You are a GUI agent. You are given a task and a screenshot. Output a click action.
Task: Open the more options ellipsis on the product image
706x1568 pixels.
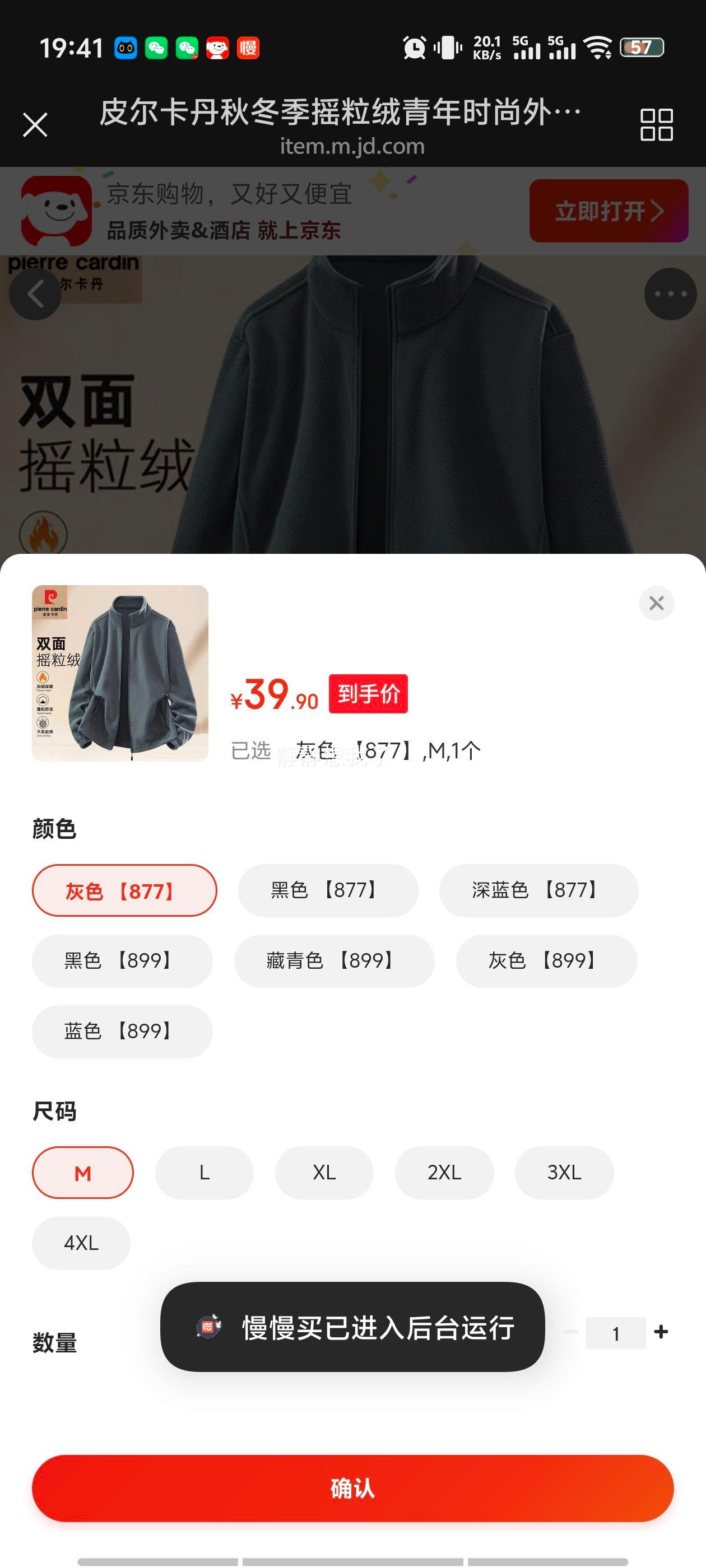670,294
